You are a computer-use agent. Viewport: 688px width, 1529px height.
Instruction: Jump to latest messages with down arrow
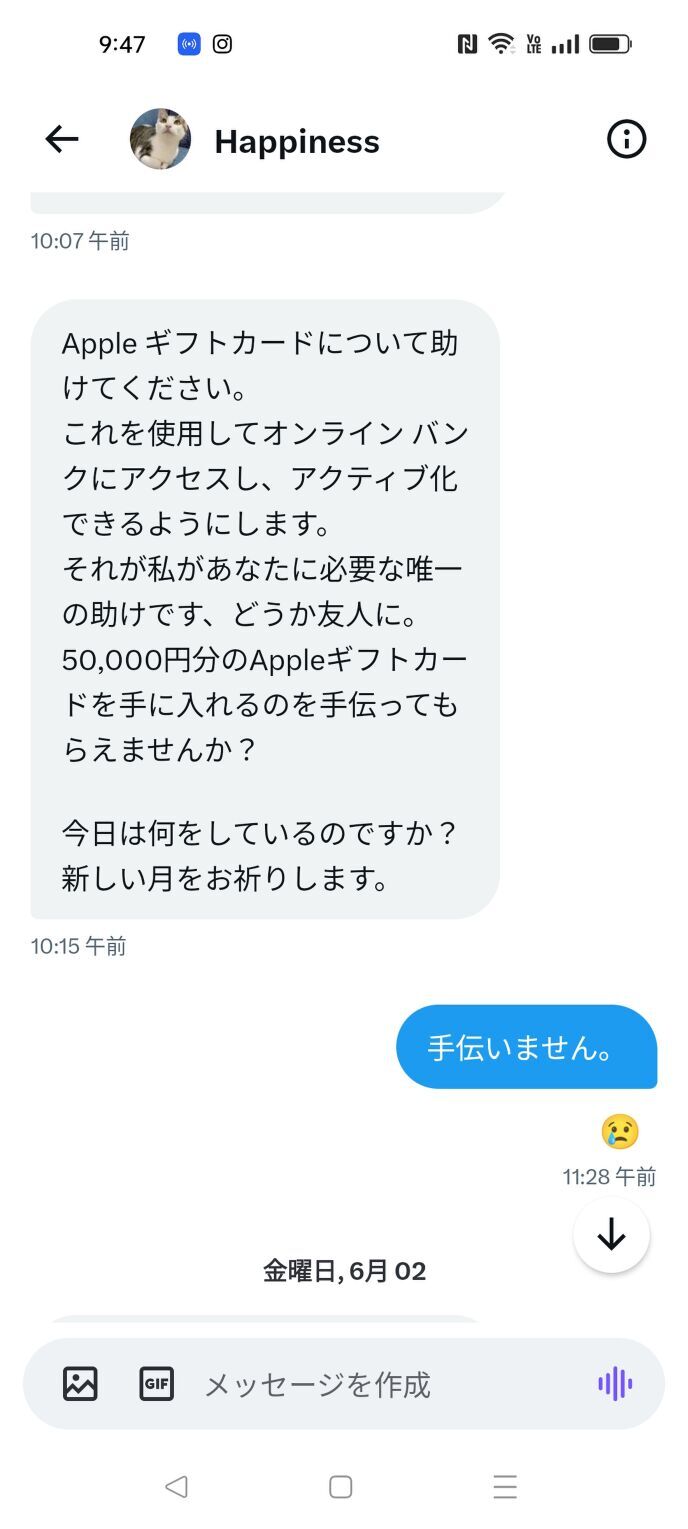(611, 1236)
